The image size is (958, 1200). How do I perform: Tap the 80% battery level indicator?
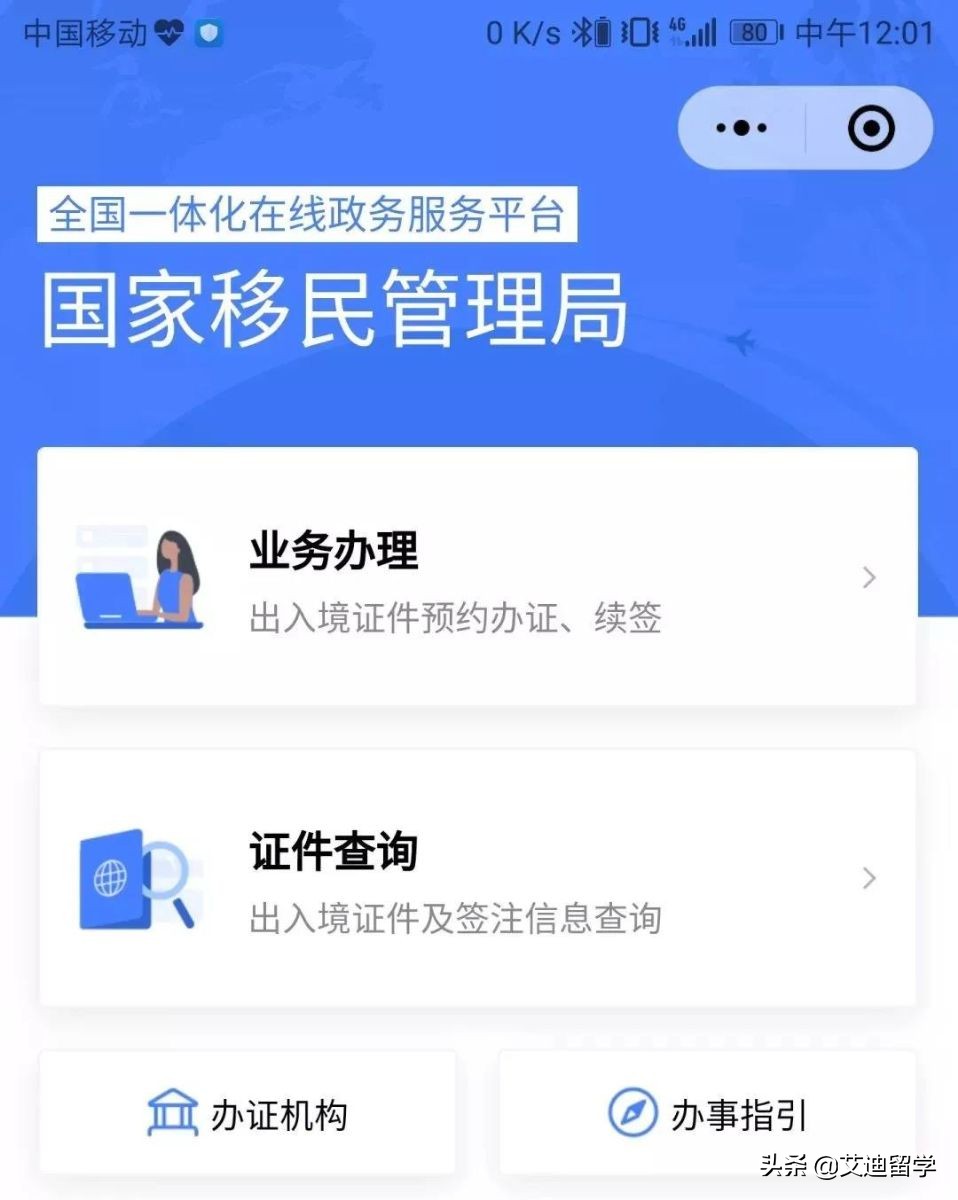coord(757,33)
